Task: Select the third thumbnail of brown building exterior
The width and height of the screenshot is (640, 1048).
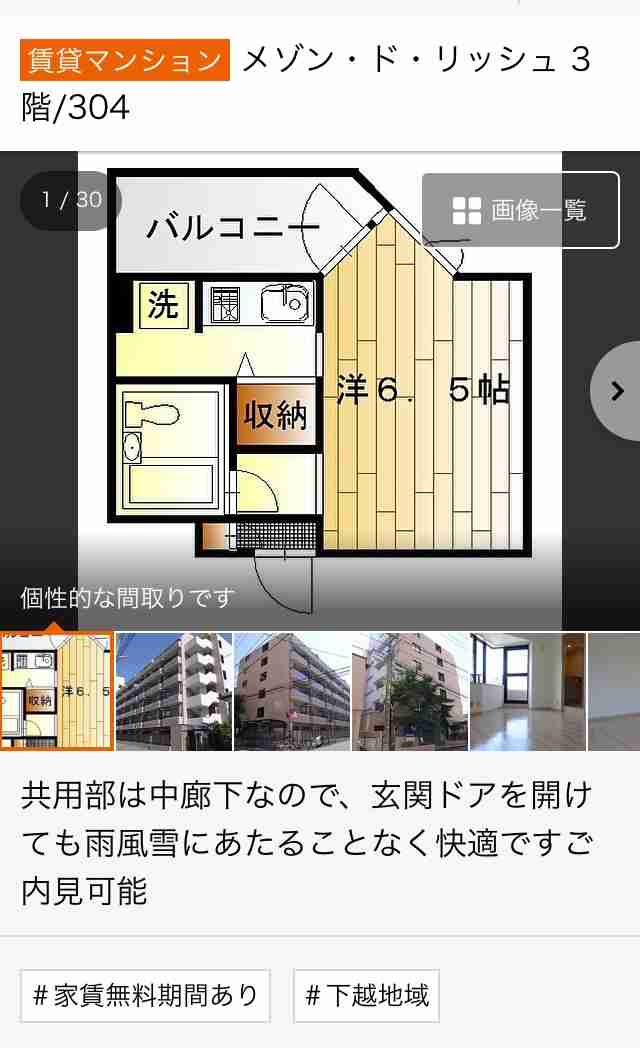Action: coord(292,692)
